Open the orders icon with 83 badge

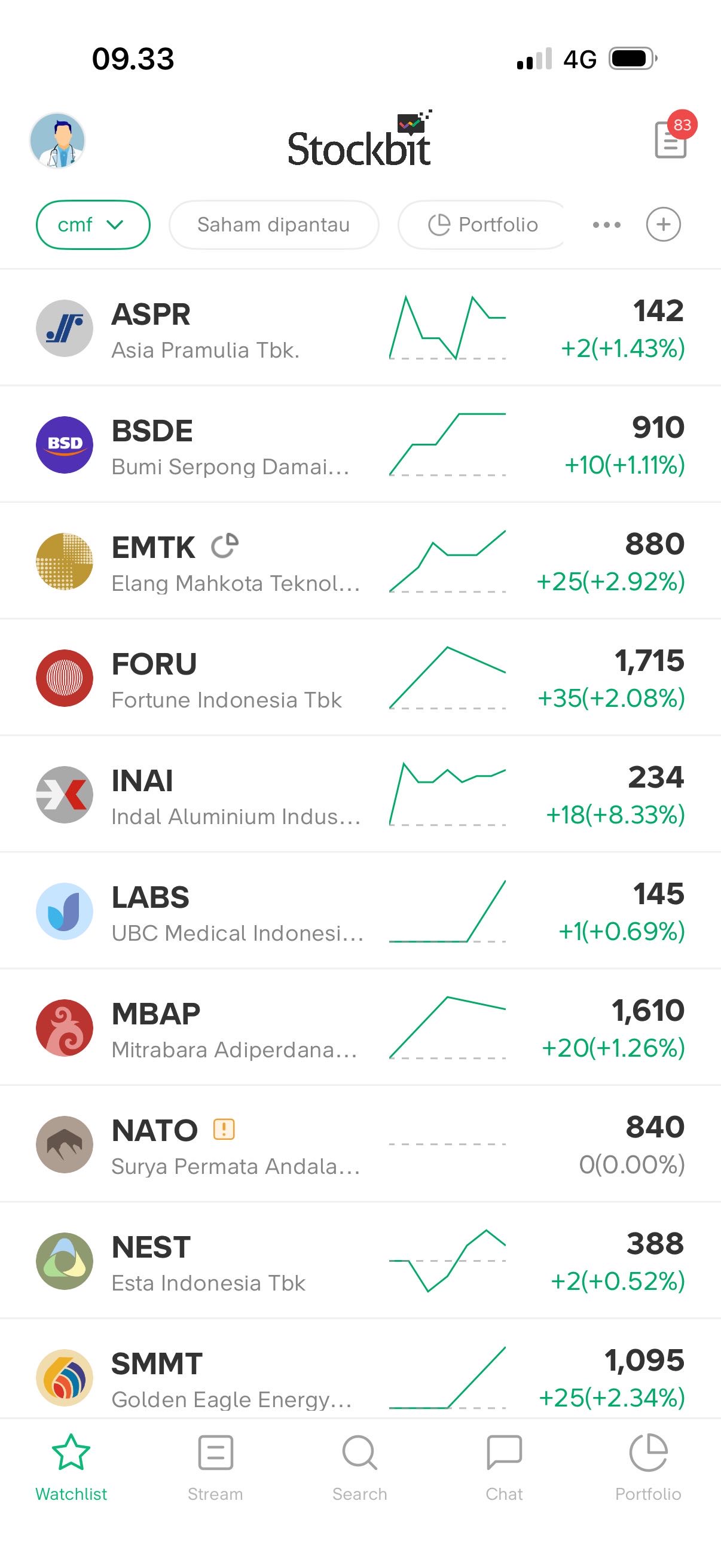[671, 140]
